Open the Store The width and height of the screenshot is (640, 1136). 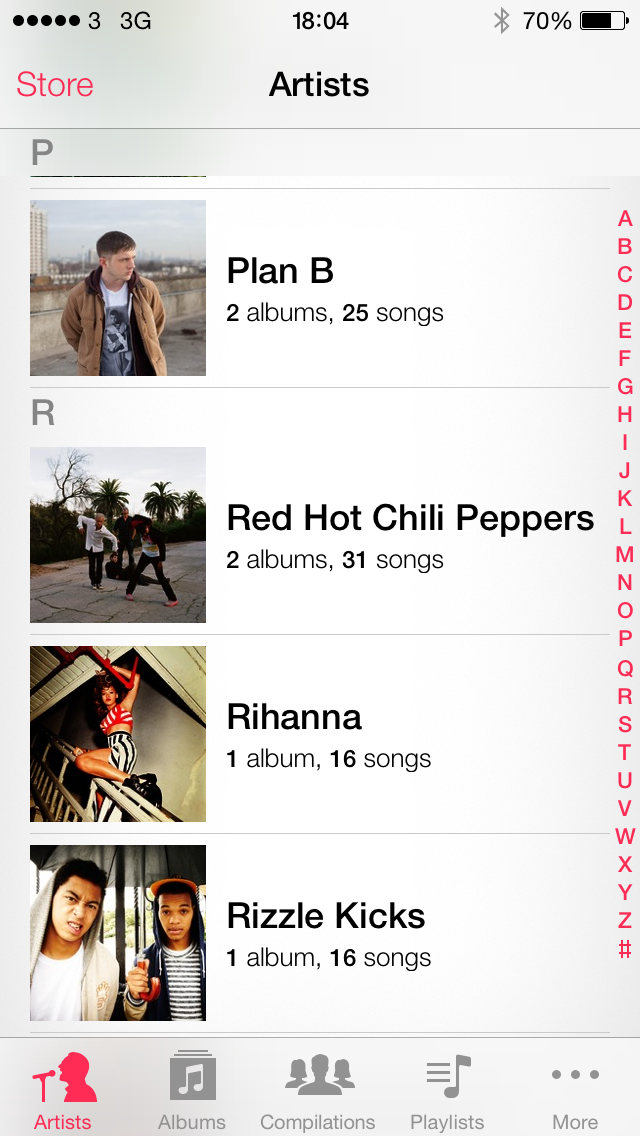[x=55, y=85]
